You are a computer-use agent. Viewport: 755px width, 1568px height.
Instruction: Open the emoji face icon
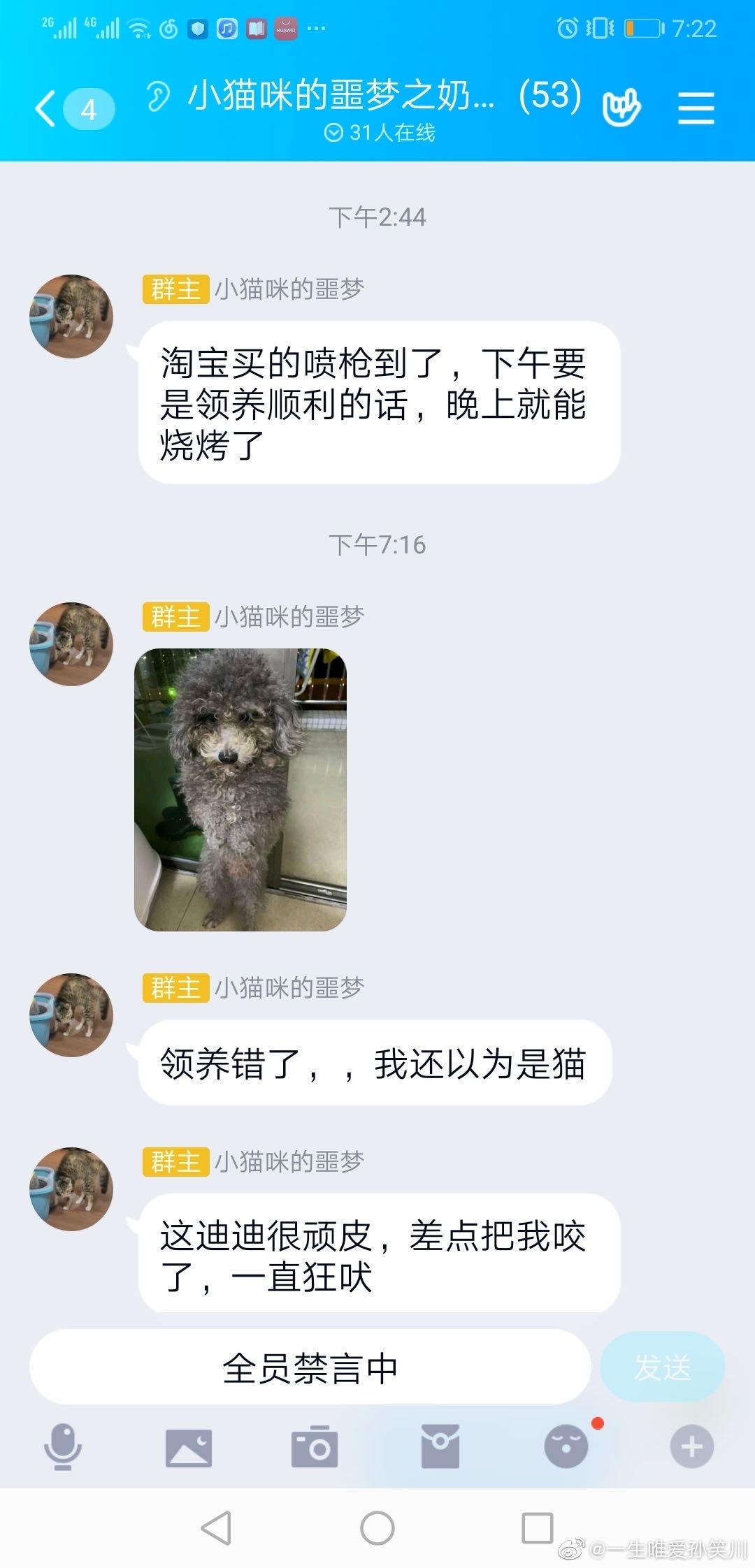click(566, 1446)
